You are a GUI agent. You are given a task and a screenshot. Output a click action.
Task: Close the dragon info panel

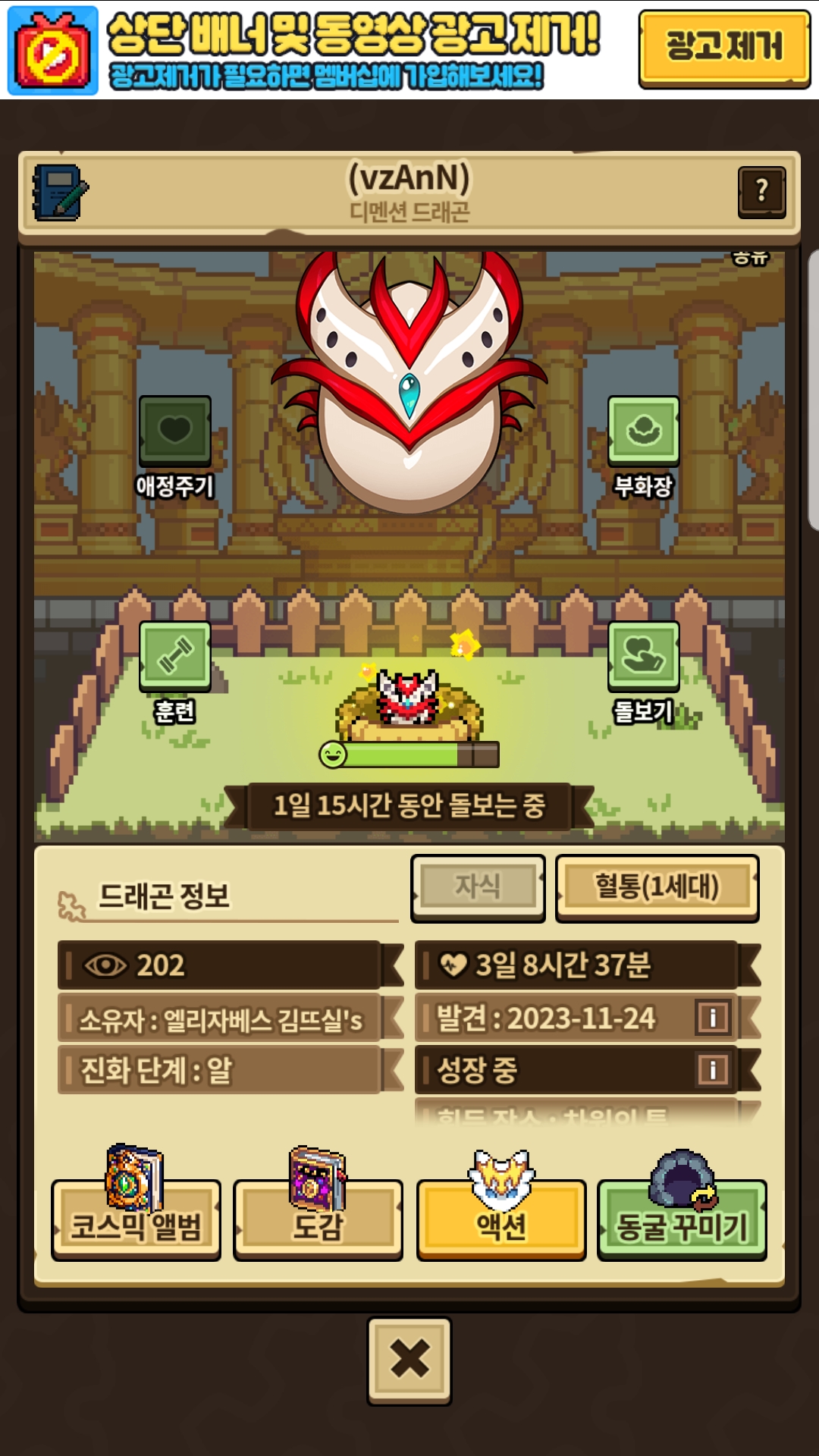[409, 1360]
